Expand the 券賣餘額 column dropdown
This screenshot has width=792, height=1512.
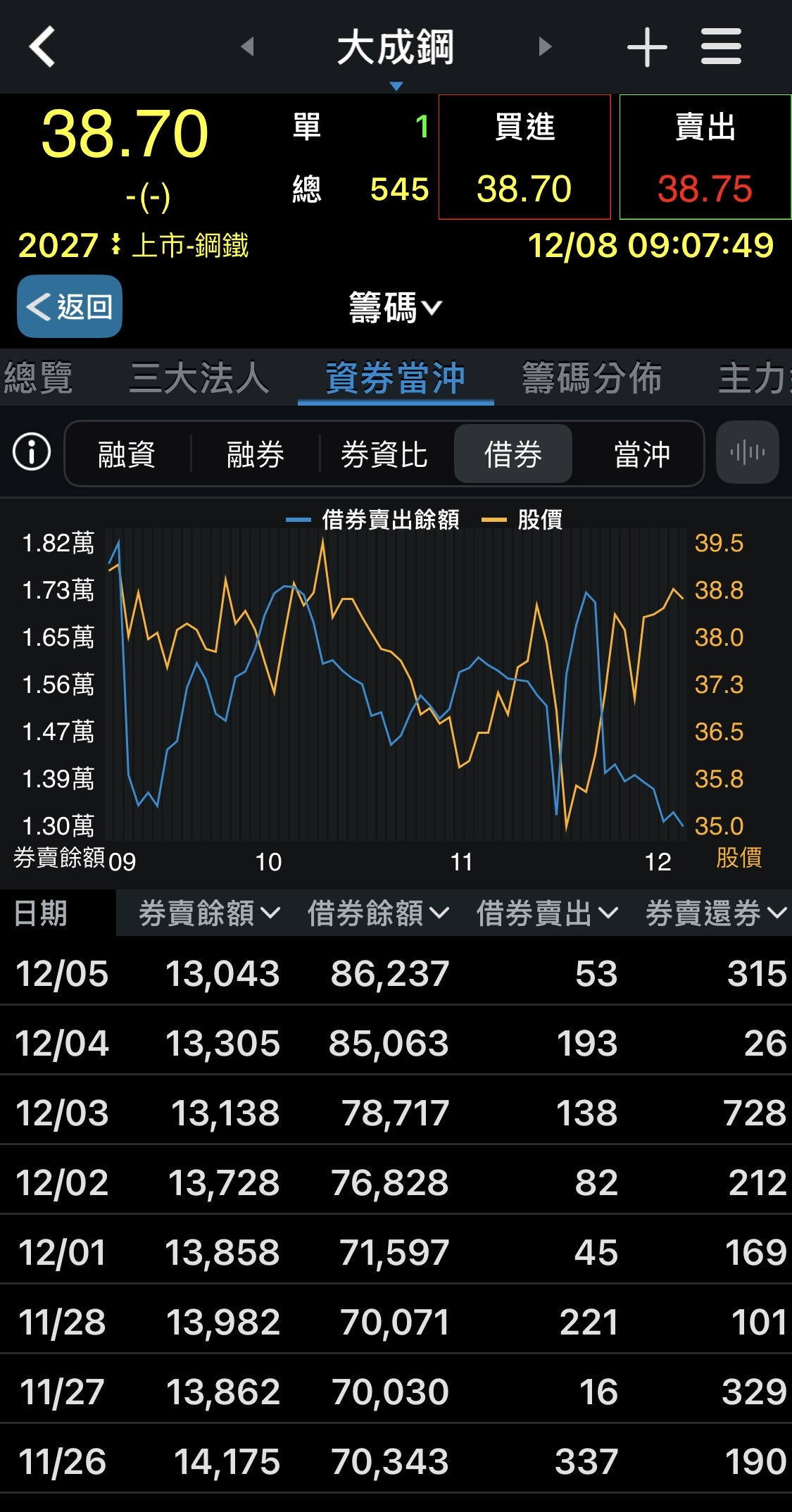coord(209,913)
